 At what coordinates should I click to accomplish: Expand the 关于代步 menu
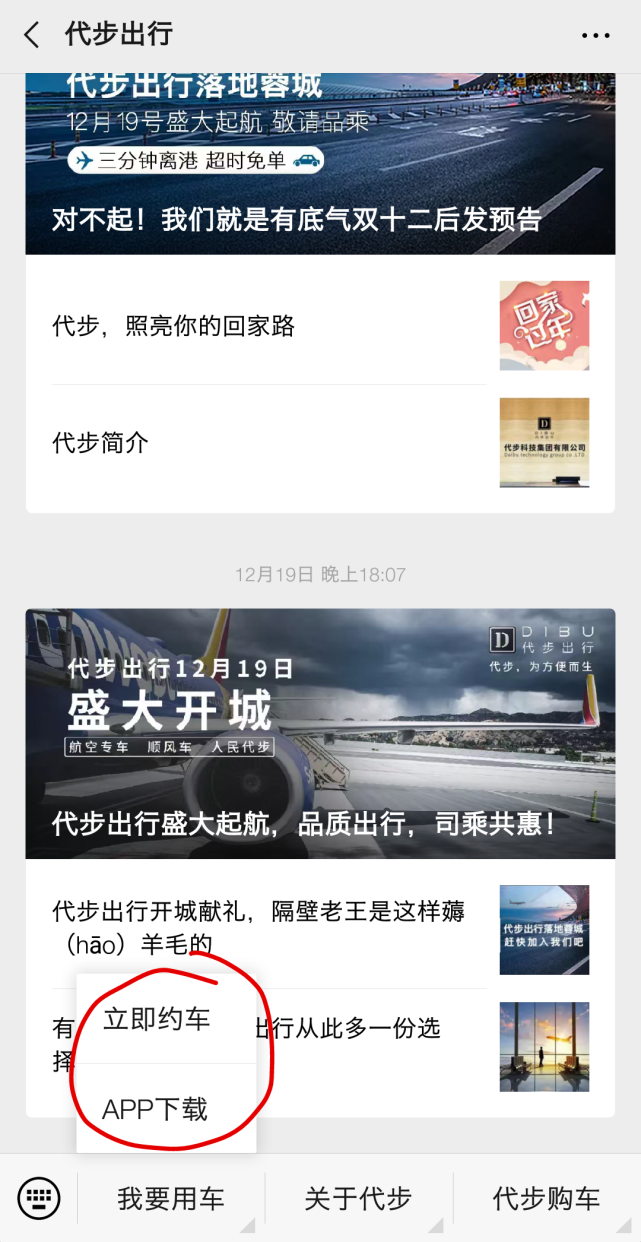358,1198
